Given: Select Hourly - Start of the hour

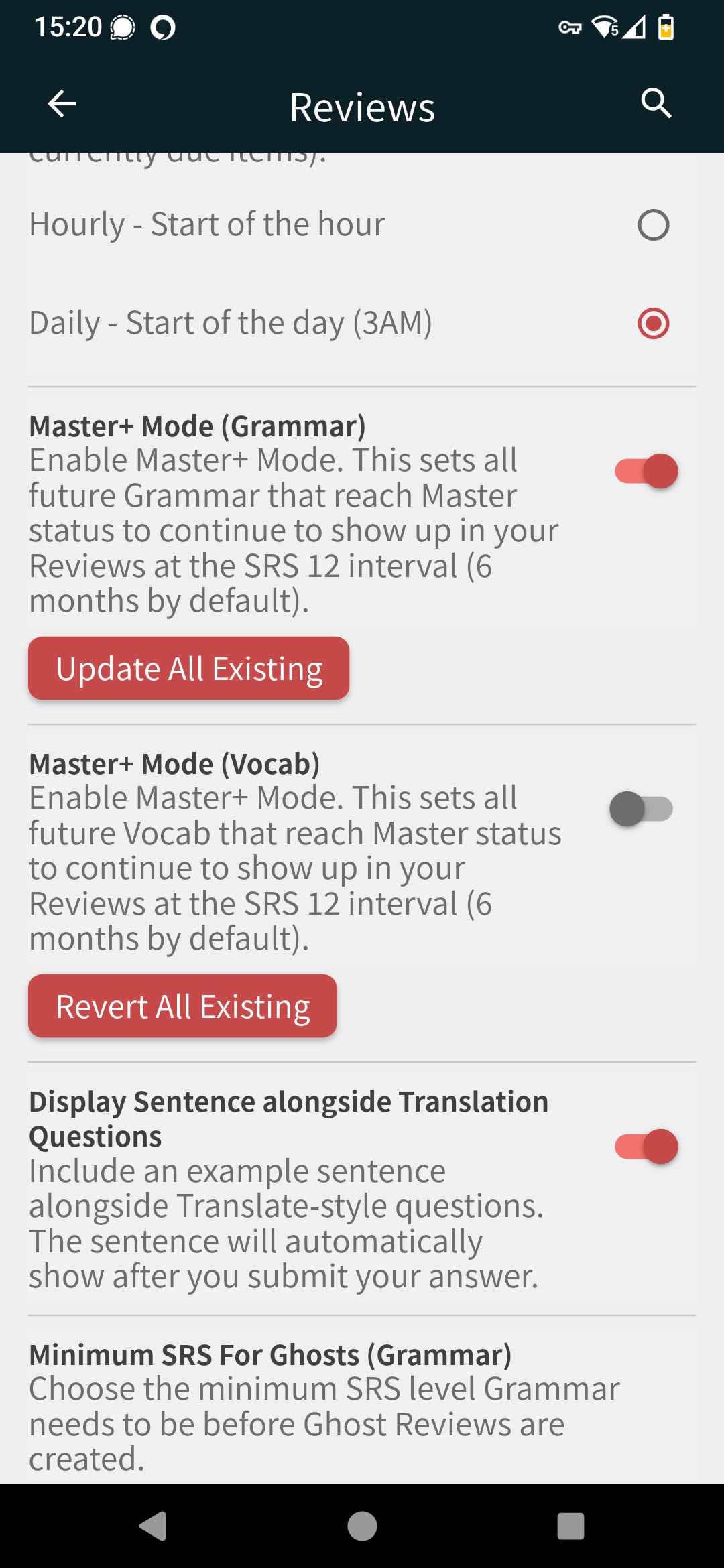Looking at the screenshot, I should tap(653, 225).
